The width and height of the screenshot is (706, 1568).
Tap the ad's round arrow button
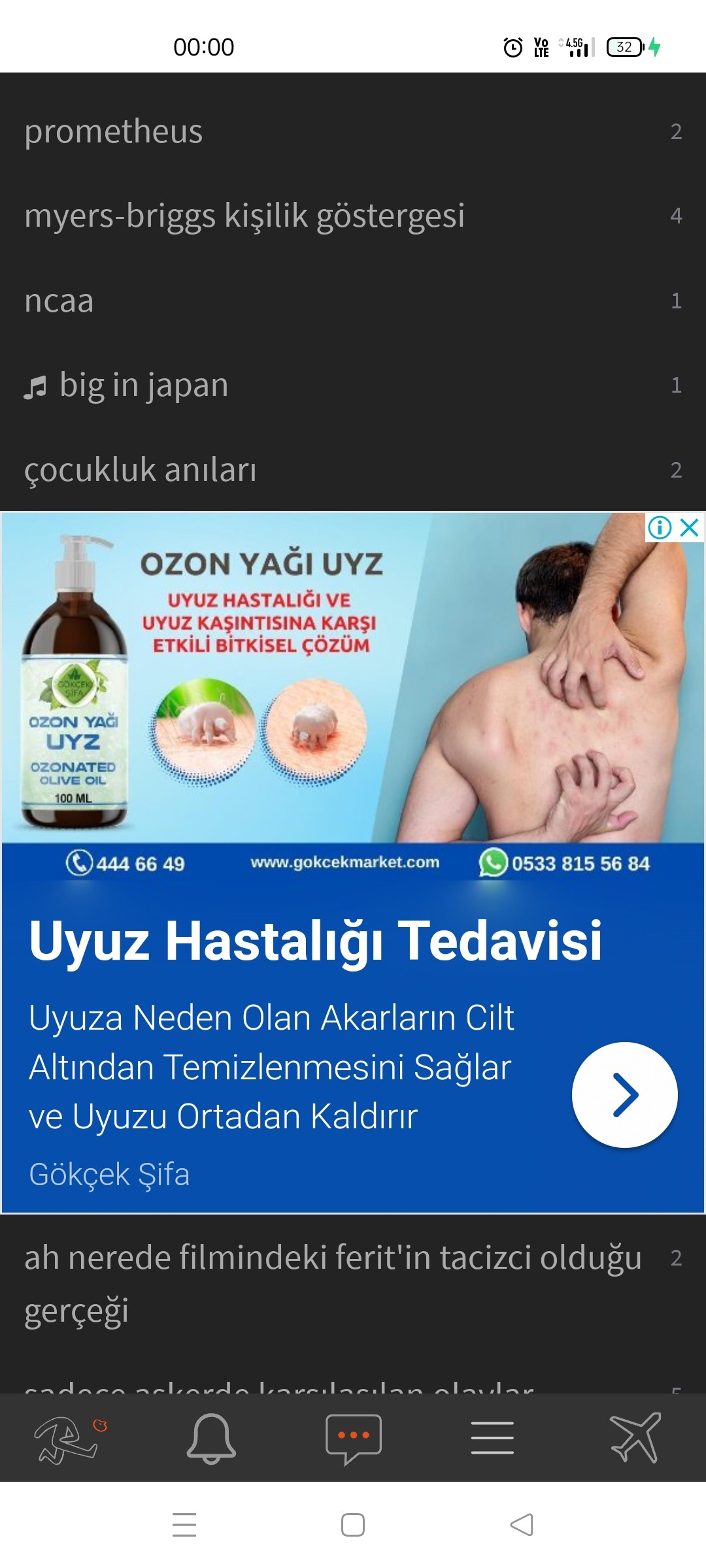click(624, 1094)
